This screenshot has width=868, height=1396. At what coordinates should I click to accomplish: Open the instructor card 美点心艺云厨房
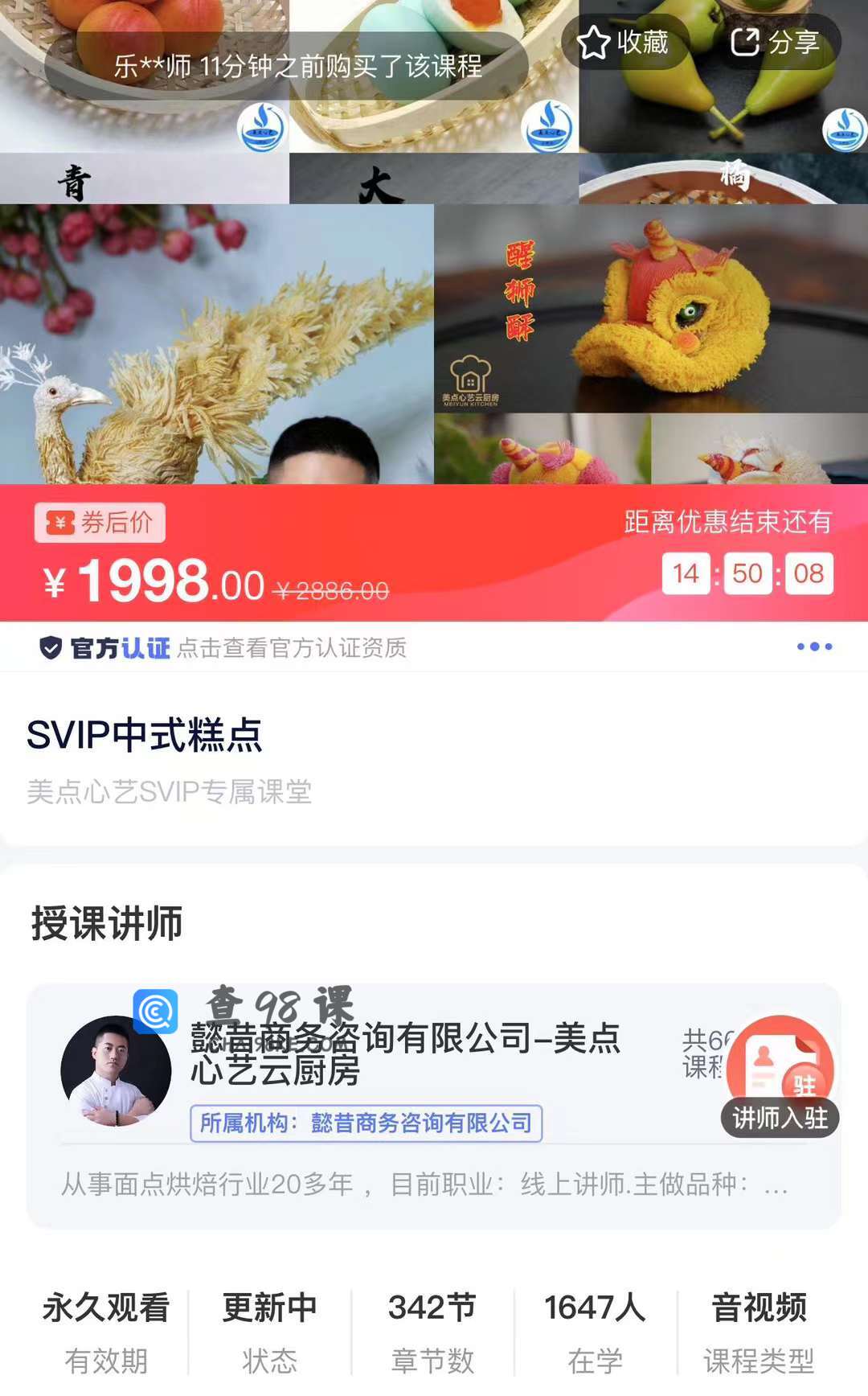coord(434,1106)
